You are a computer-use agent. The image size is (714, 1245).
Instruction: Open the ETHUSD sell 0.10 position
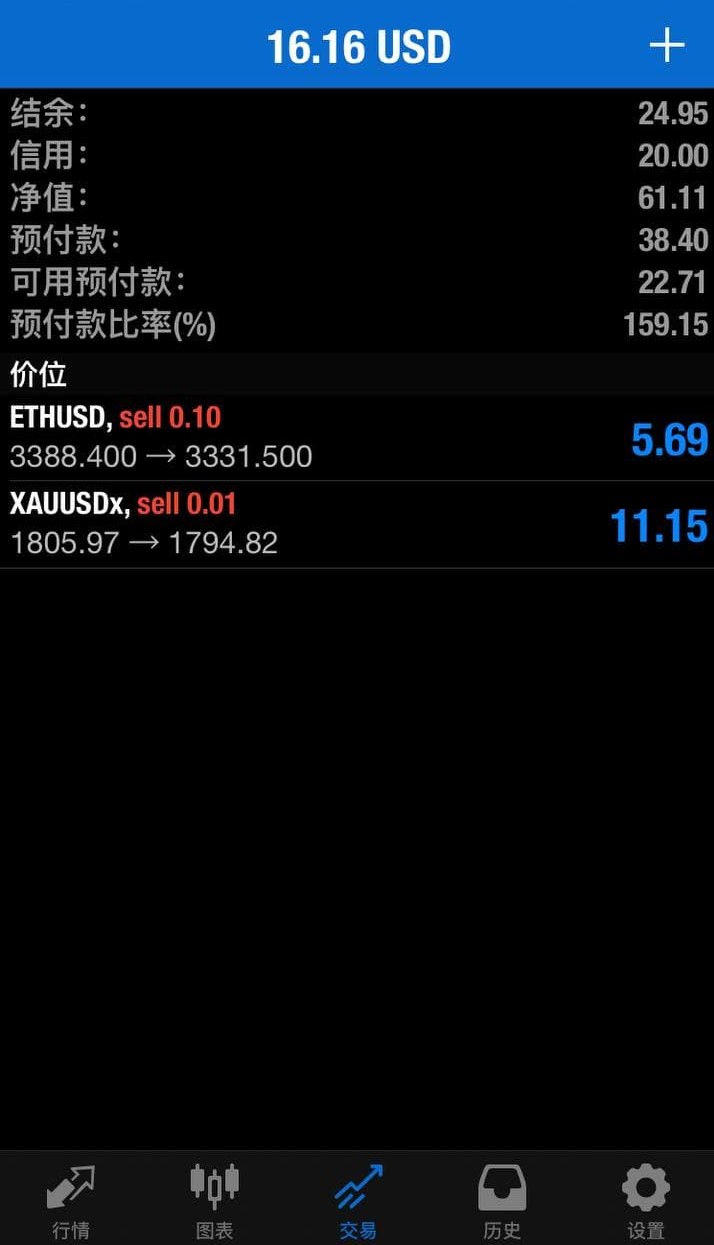point(357,438)
